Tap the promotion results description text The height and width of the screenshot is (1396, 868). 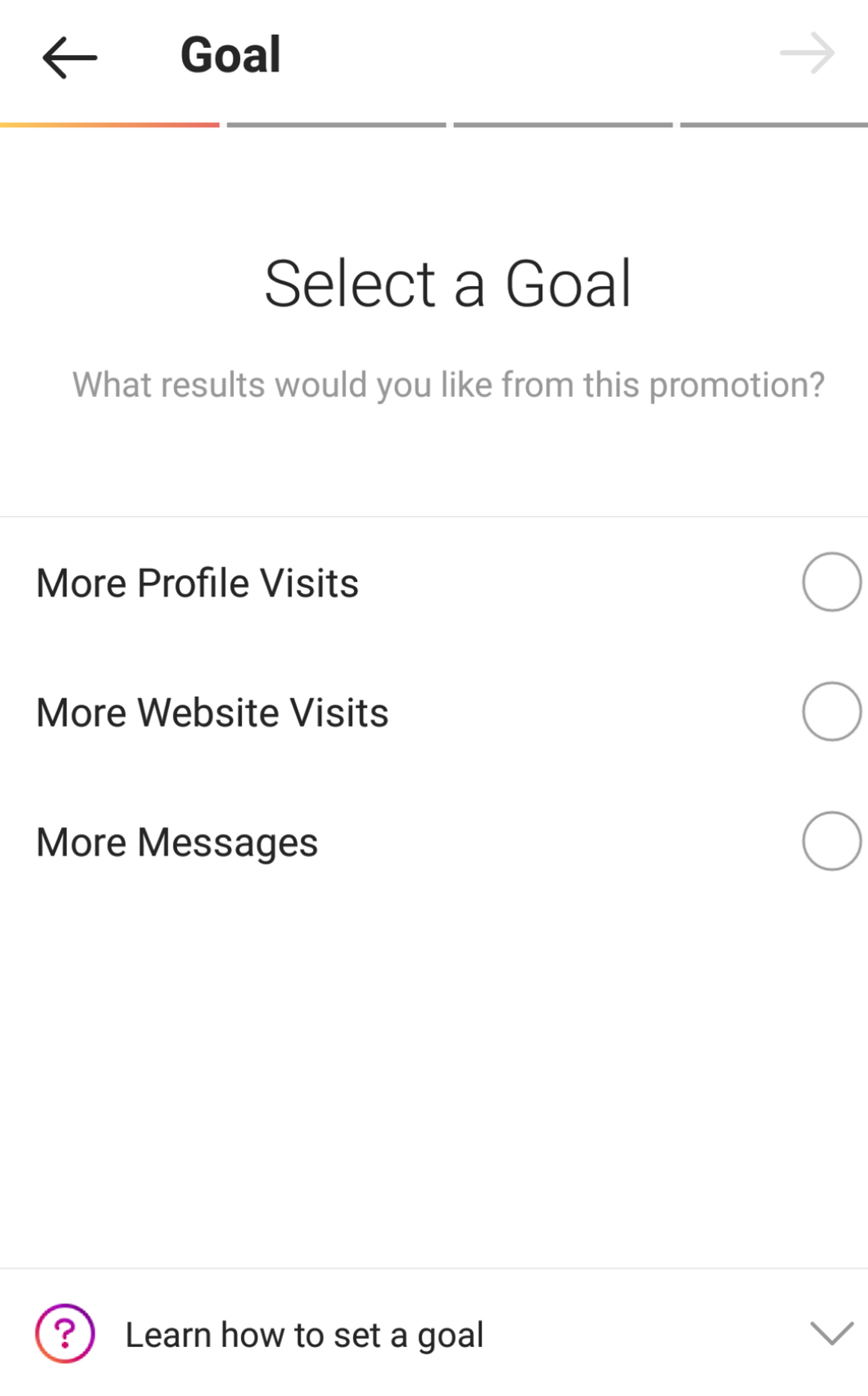(x=449, y=385)
